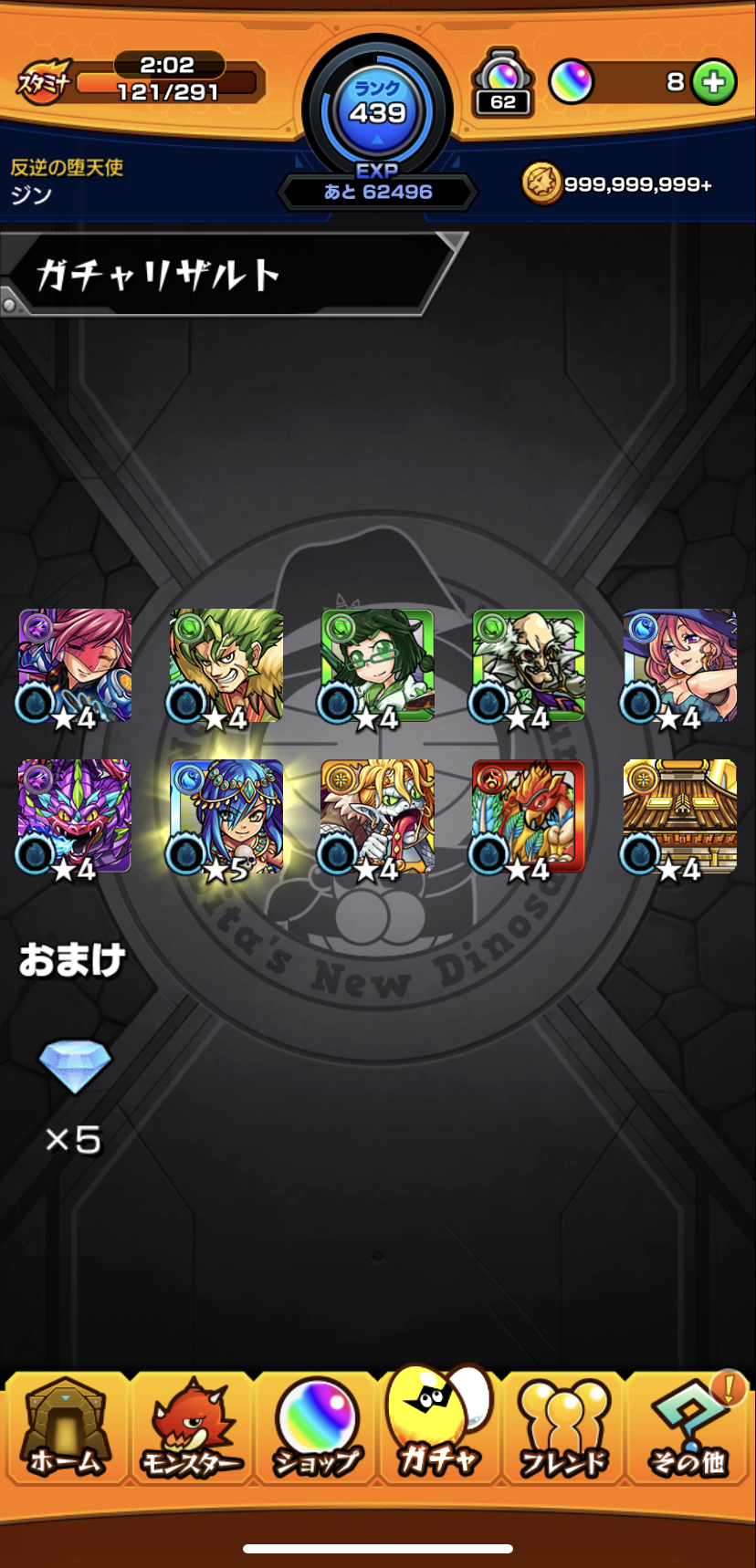Select the ガチャ tab
The image size is (756, 1568).
coord(439,1424)
